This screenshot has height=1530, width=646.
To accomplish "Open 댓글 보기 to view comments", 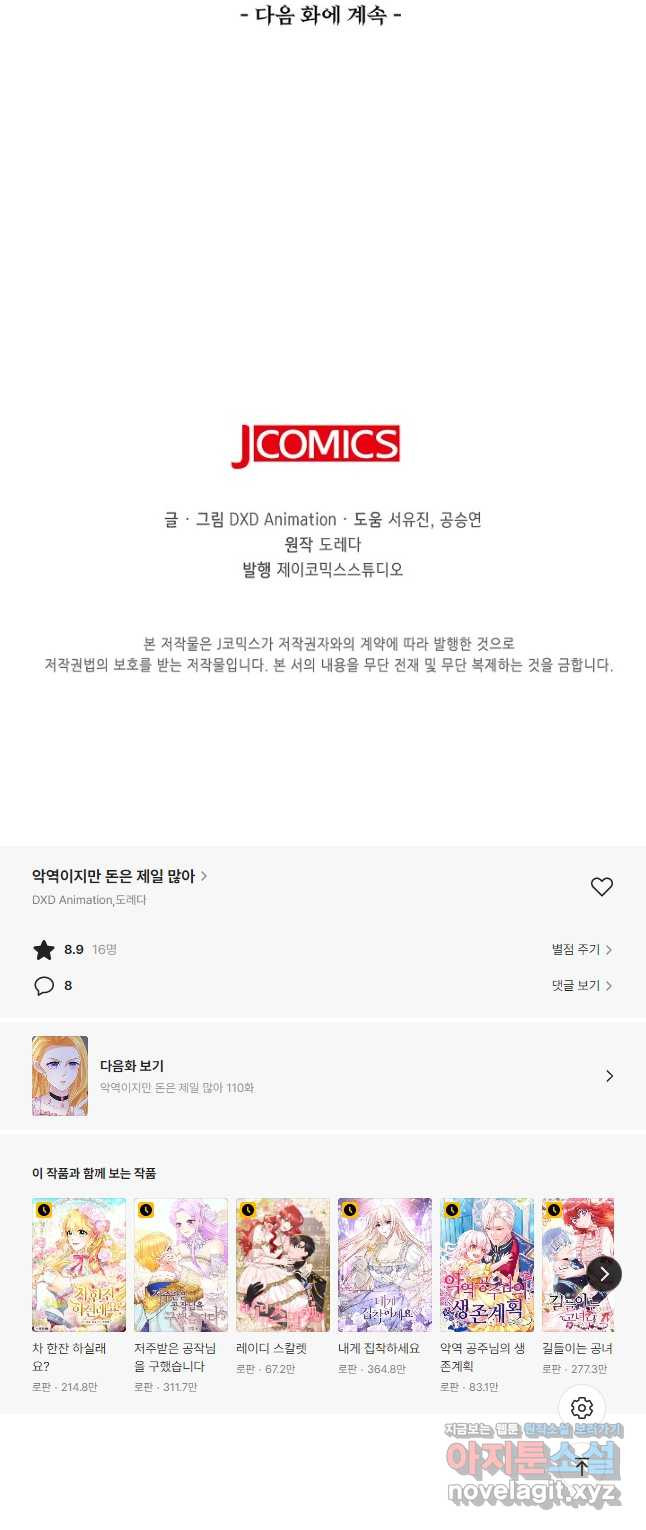I will pyautogui.click(x=581, y=985).
